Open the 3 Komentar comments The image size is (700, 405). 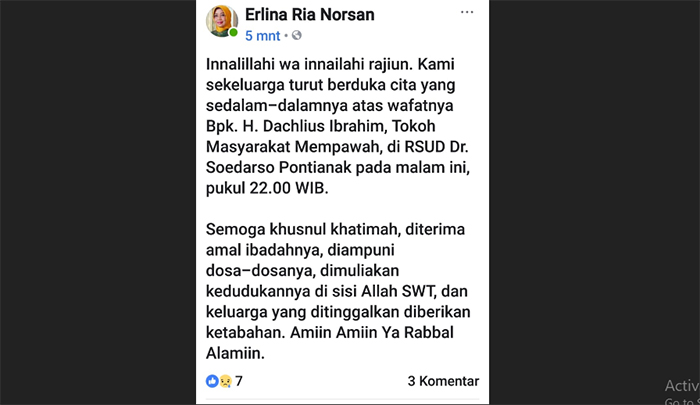[x=443, y=381]
